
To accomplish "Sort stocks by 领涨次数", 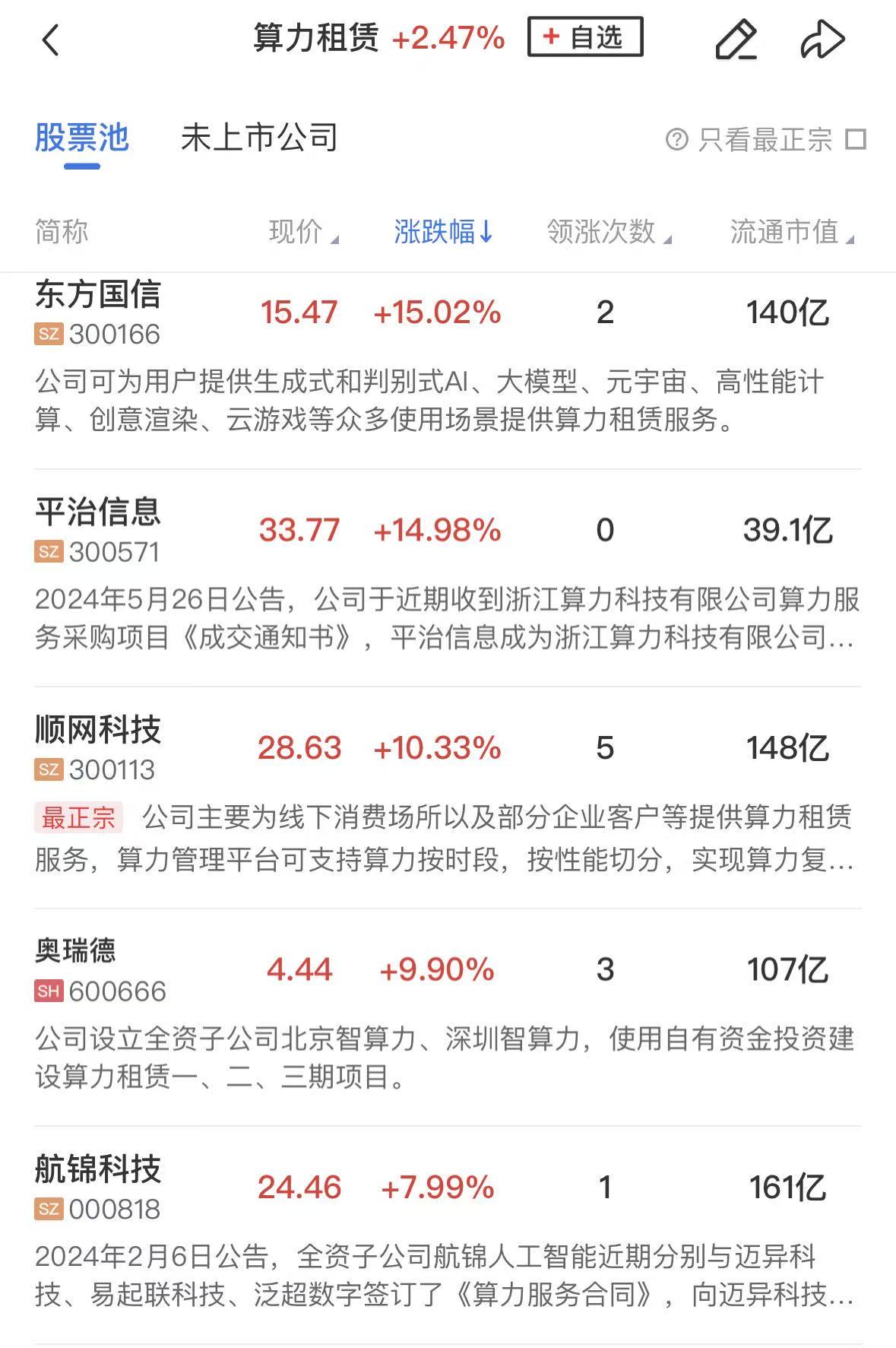I will click(608, 232).
